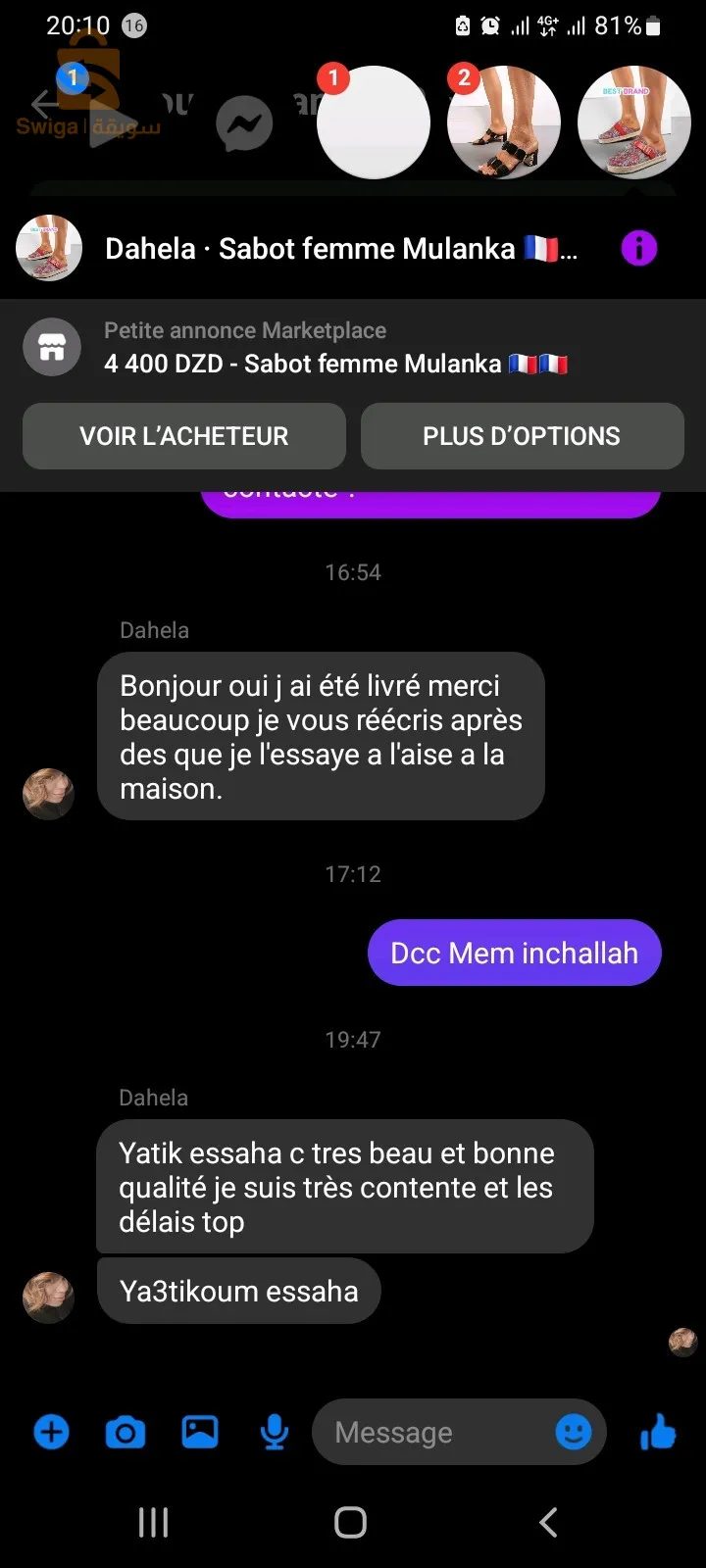706x1568 pixels.
Task: Go to the home screen
Action: click(351, 1522)
